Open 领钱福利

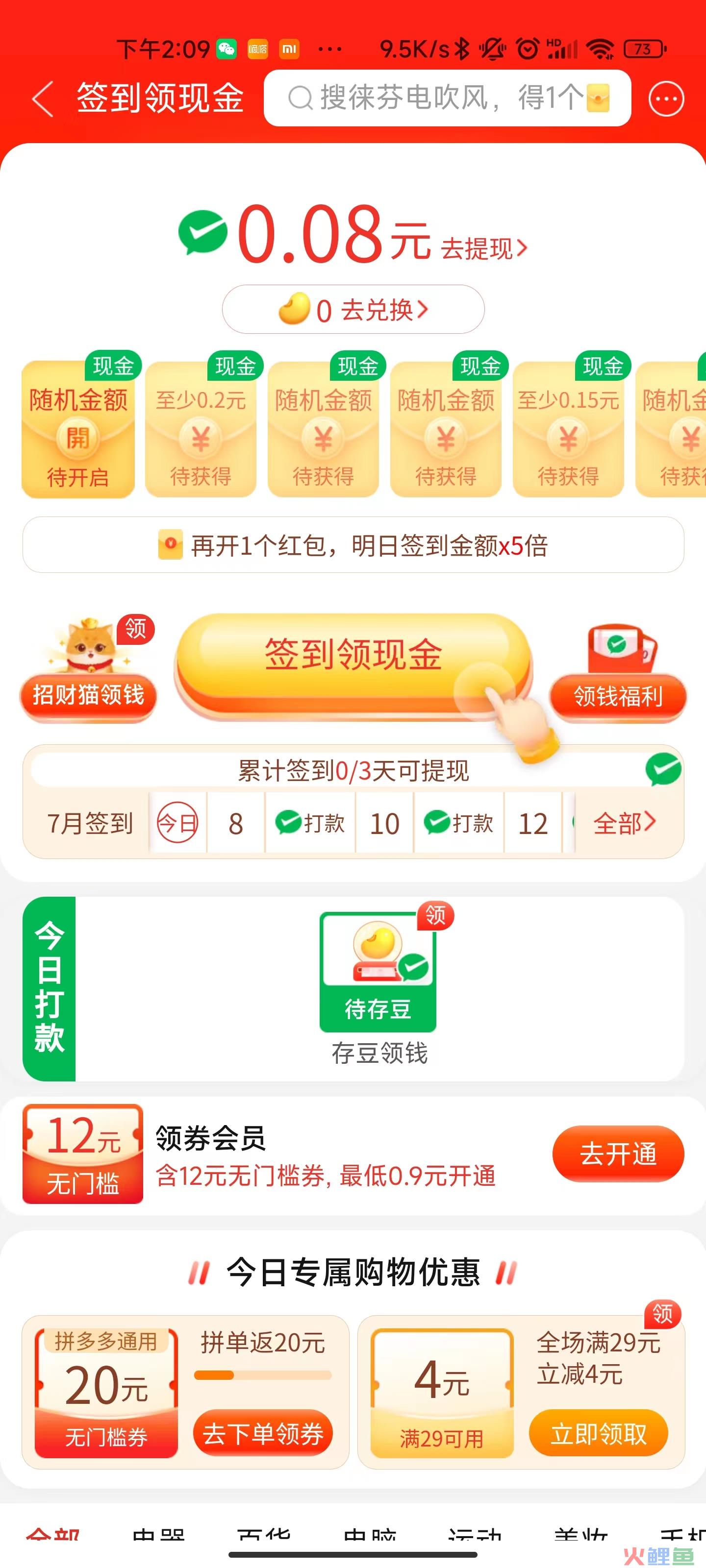618,676
